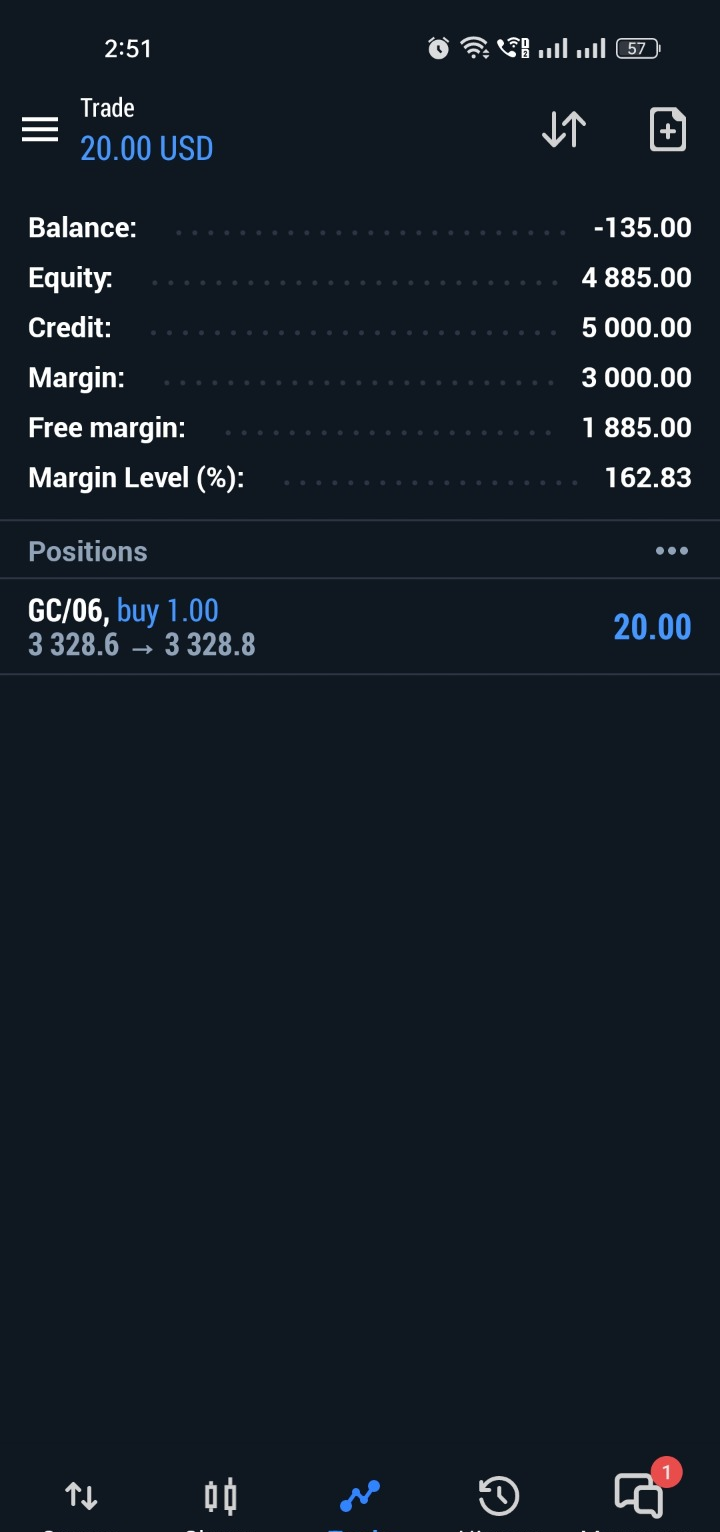
Task: Select the Trade tab
Action: tap(360, 1497)
